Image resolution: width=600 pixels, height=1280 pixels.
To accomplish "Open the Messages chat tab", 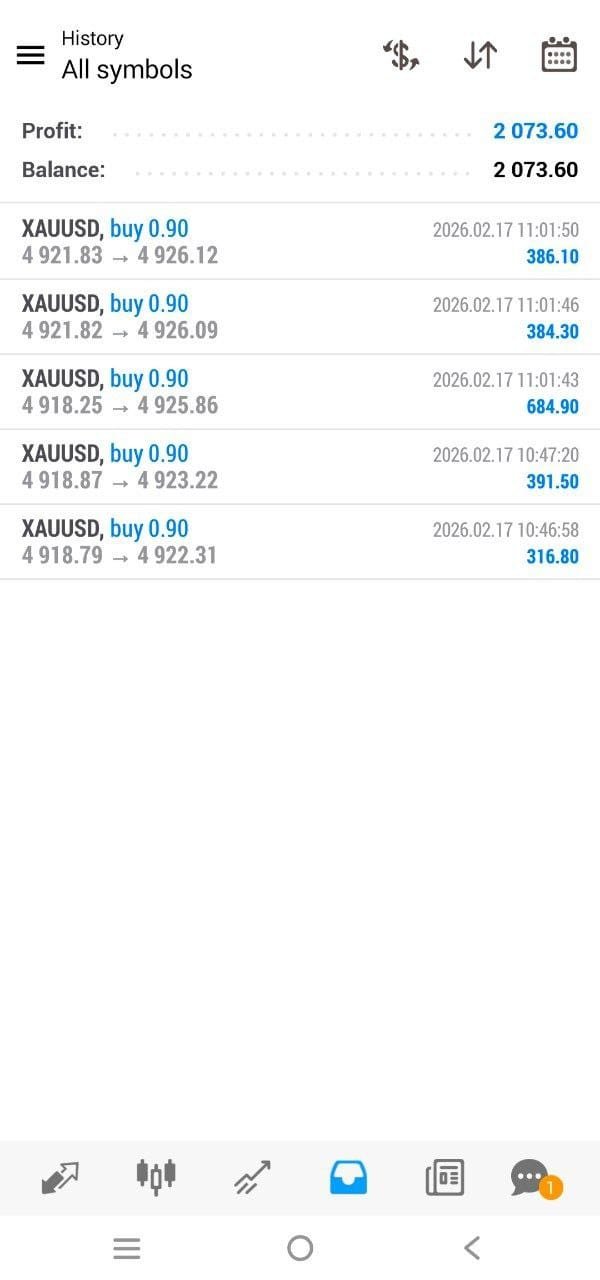I will (x=530, y=1177).
